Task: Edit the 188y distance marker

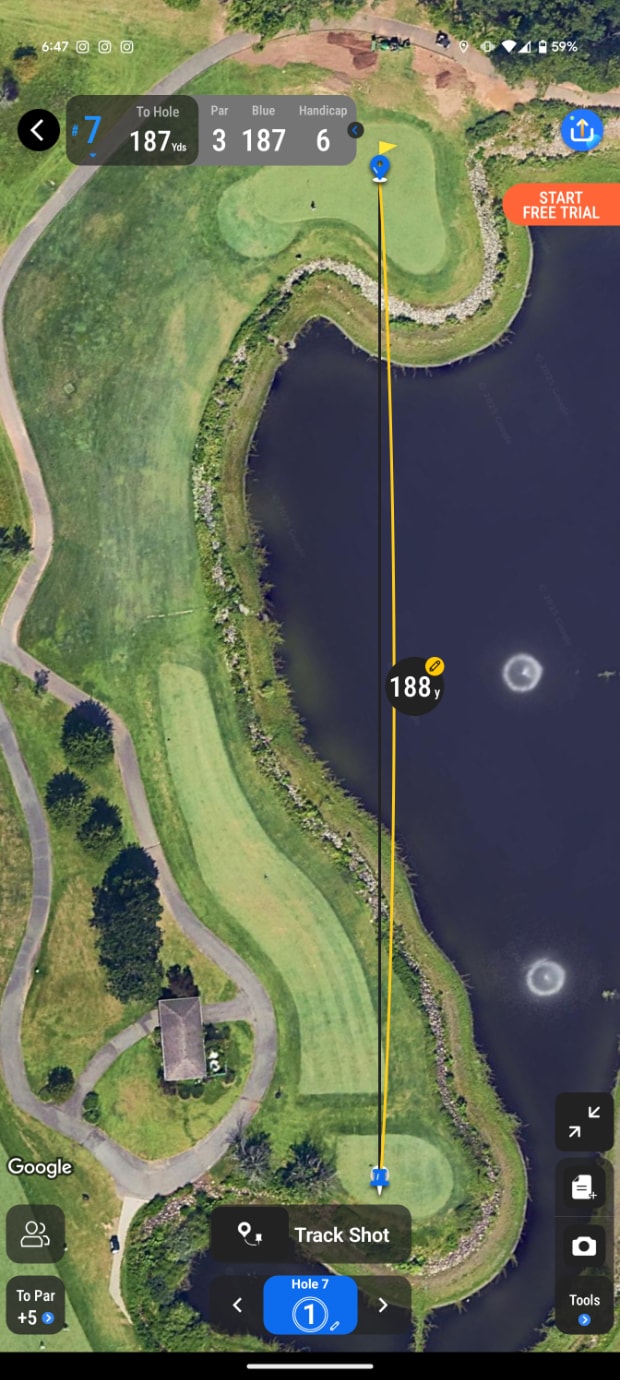Action: 415,686
